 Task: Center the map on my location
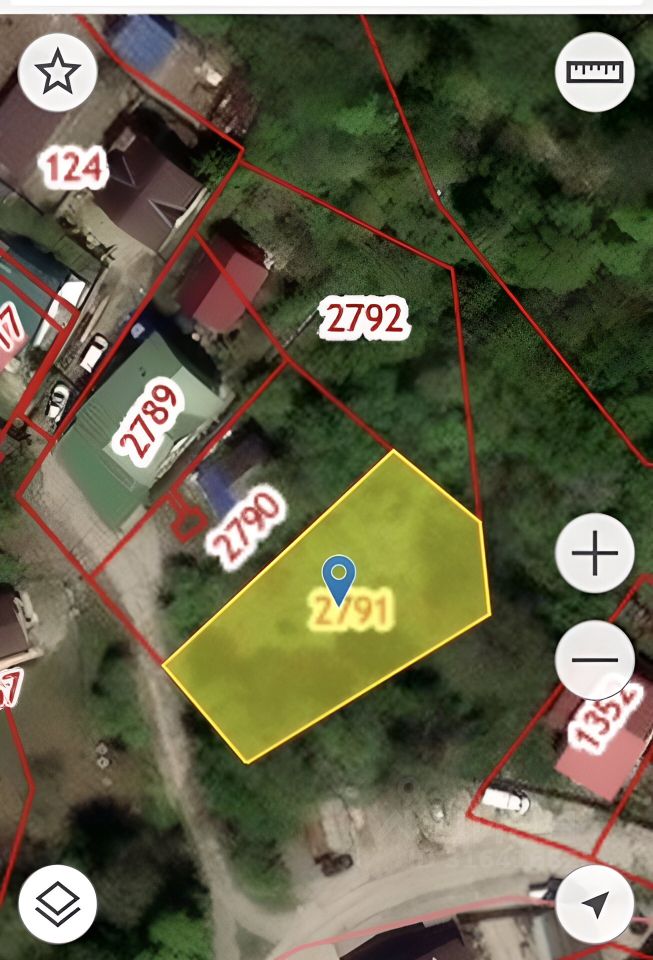595,904
